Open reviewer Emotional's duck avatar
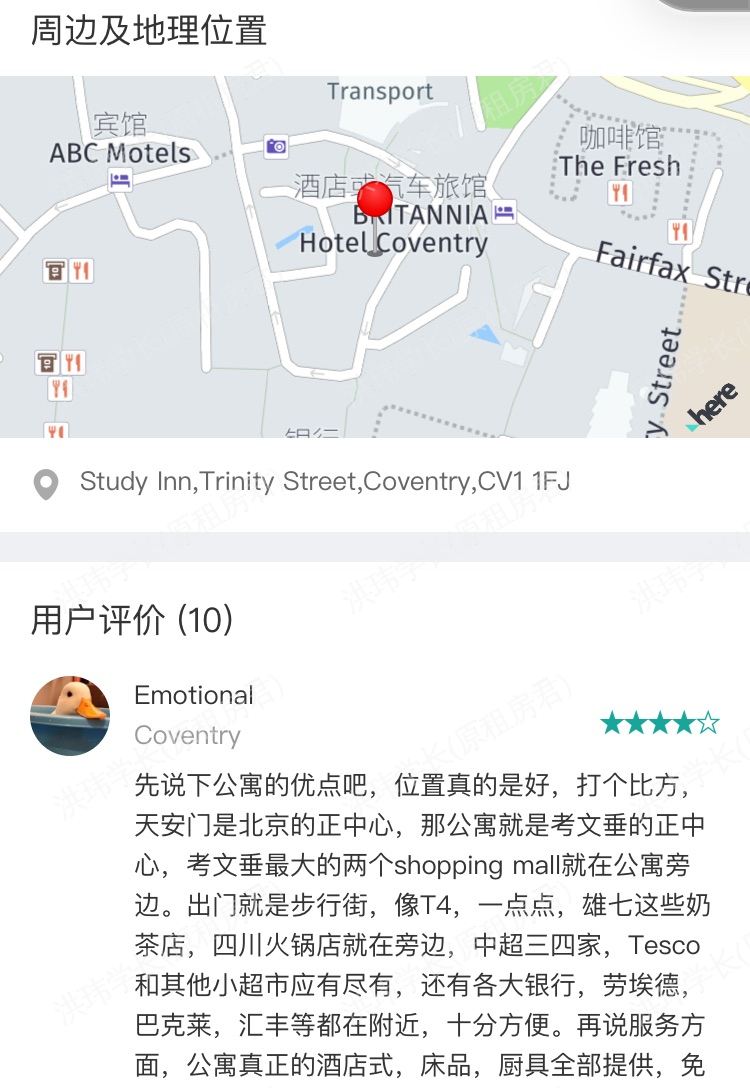This screenshot has height=1088, width=750. pyautogui.click(x=70, y=715)
